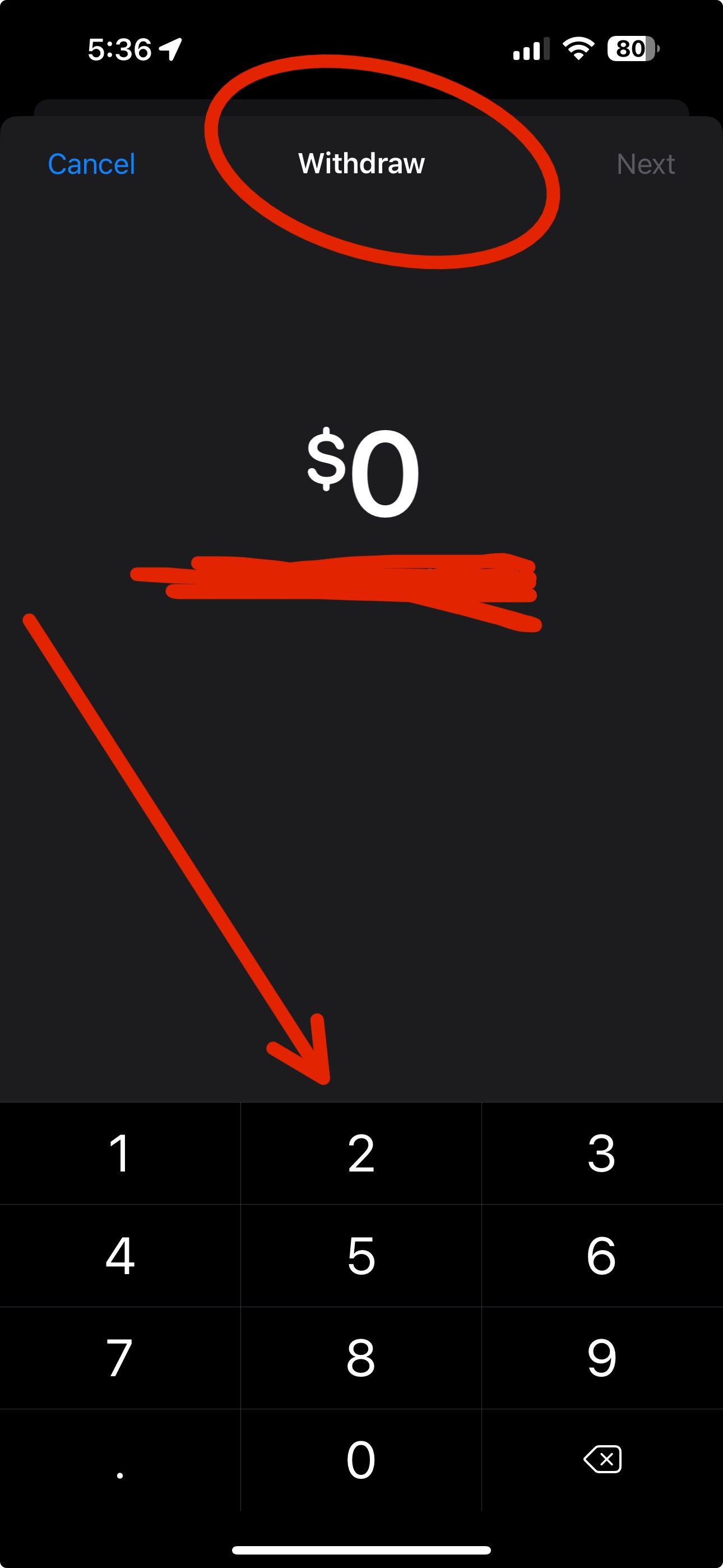Enter digit 1 on keypad
This screenshot has height=1568, width=723.
120,1153
